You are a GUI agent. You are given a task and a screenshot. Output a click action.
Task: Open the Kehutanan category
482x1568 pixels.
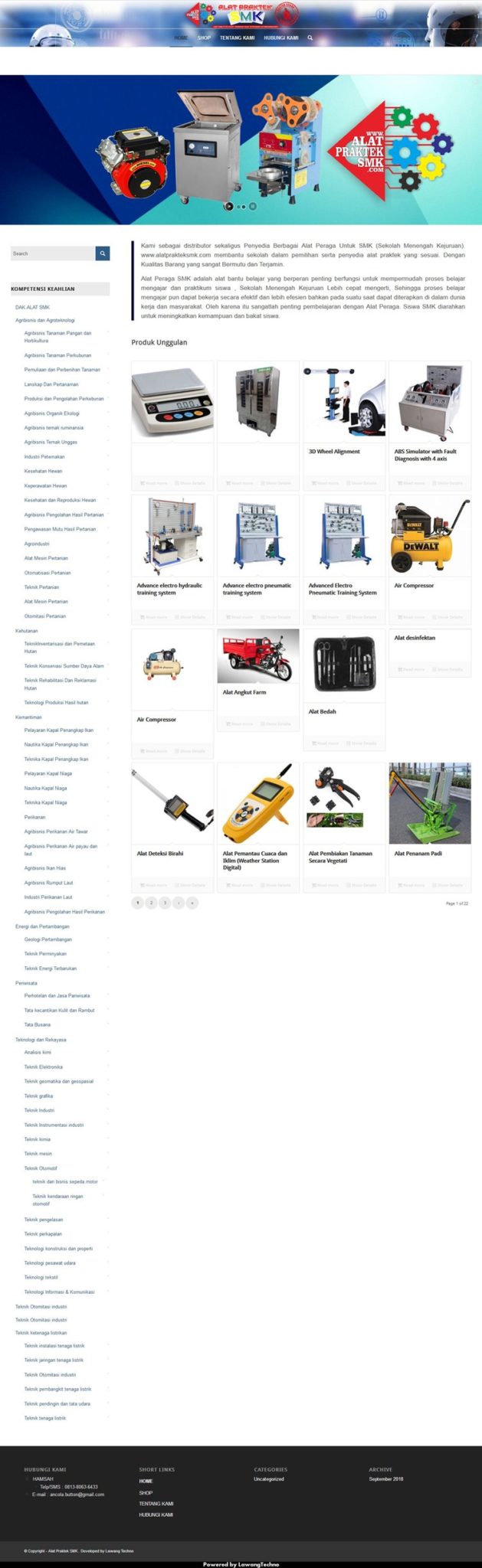[27, 631]
